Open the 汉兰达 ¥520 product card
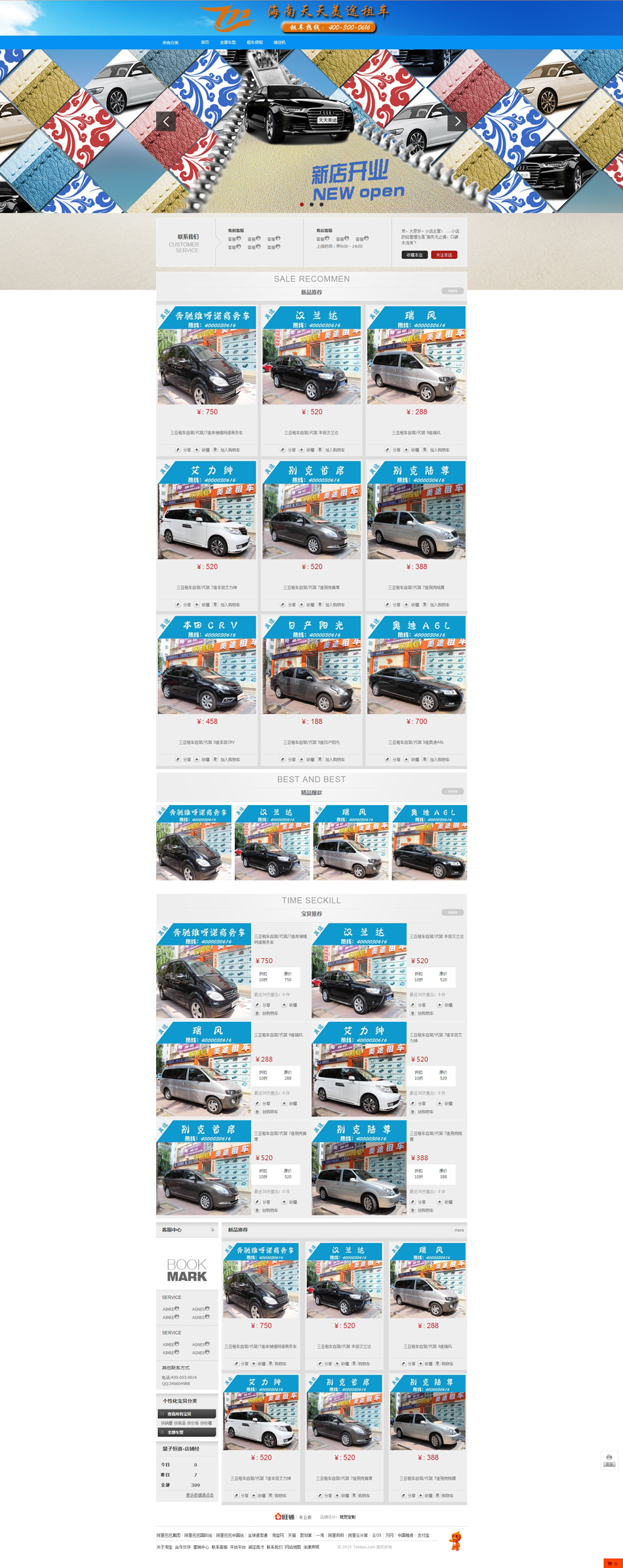The image size is (623, 1568). [311, 366]
